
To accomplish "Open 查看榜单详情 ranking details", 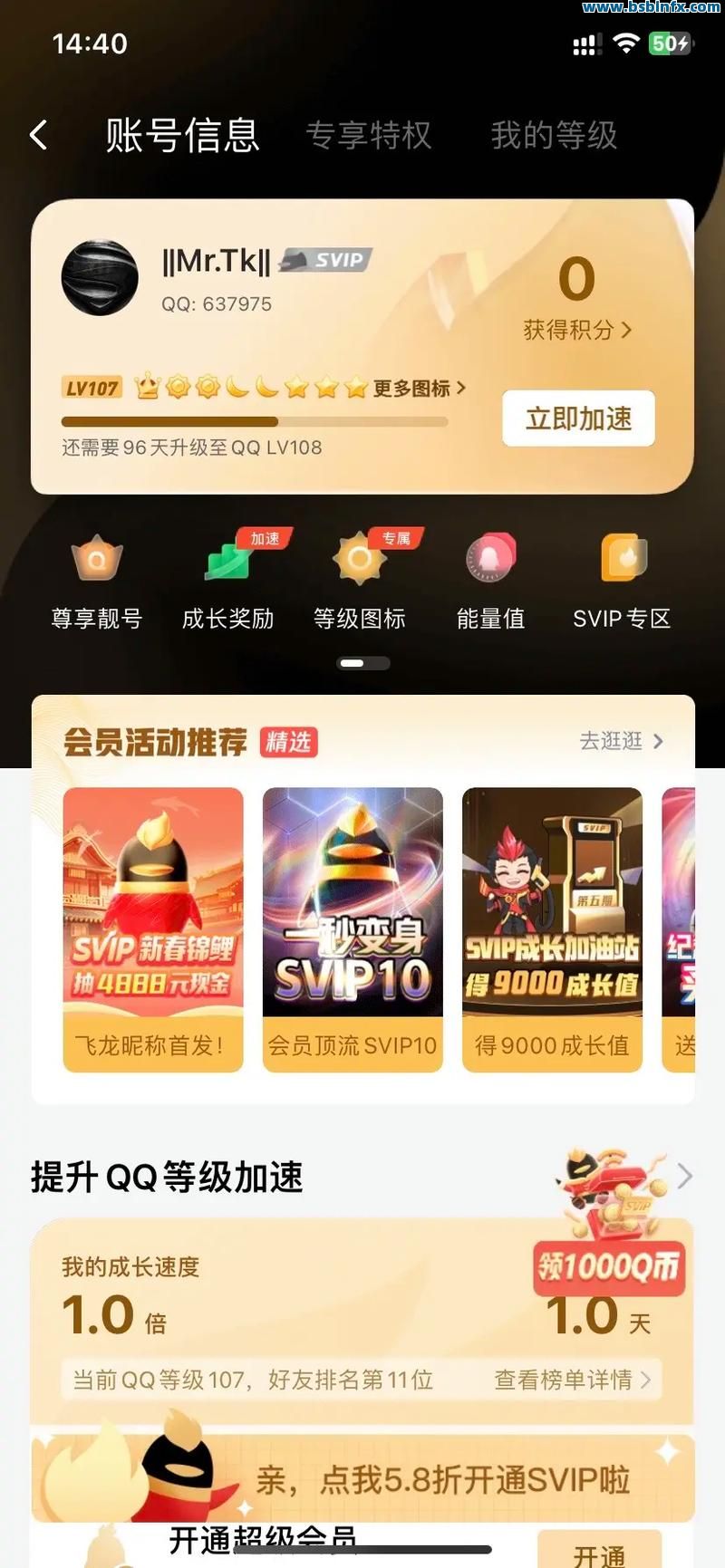I will [572, 1380].
